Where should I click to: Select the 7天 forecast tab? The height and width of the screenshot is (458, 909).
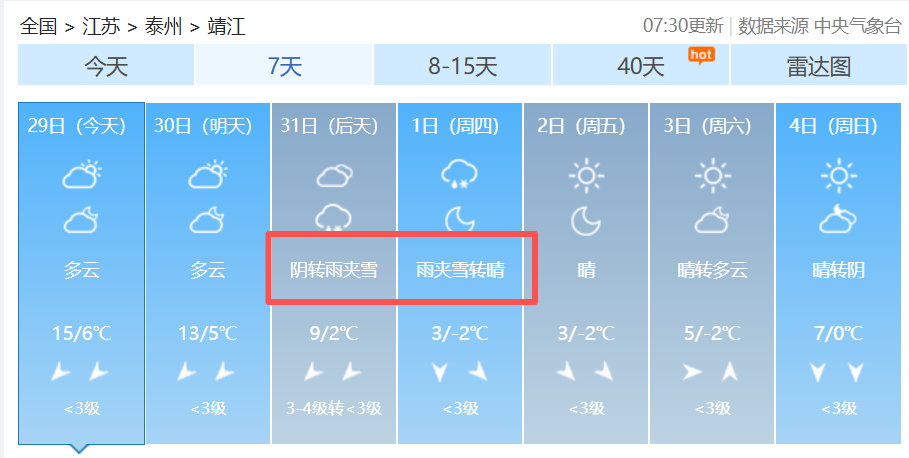point(284,66)
